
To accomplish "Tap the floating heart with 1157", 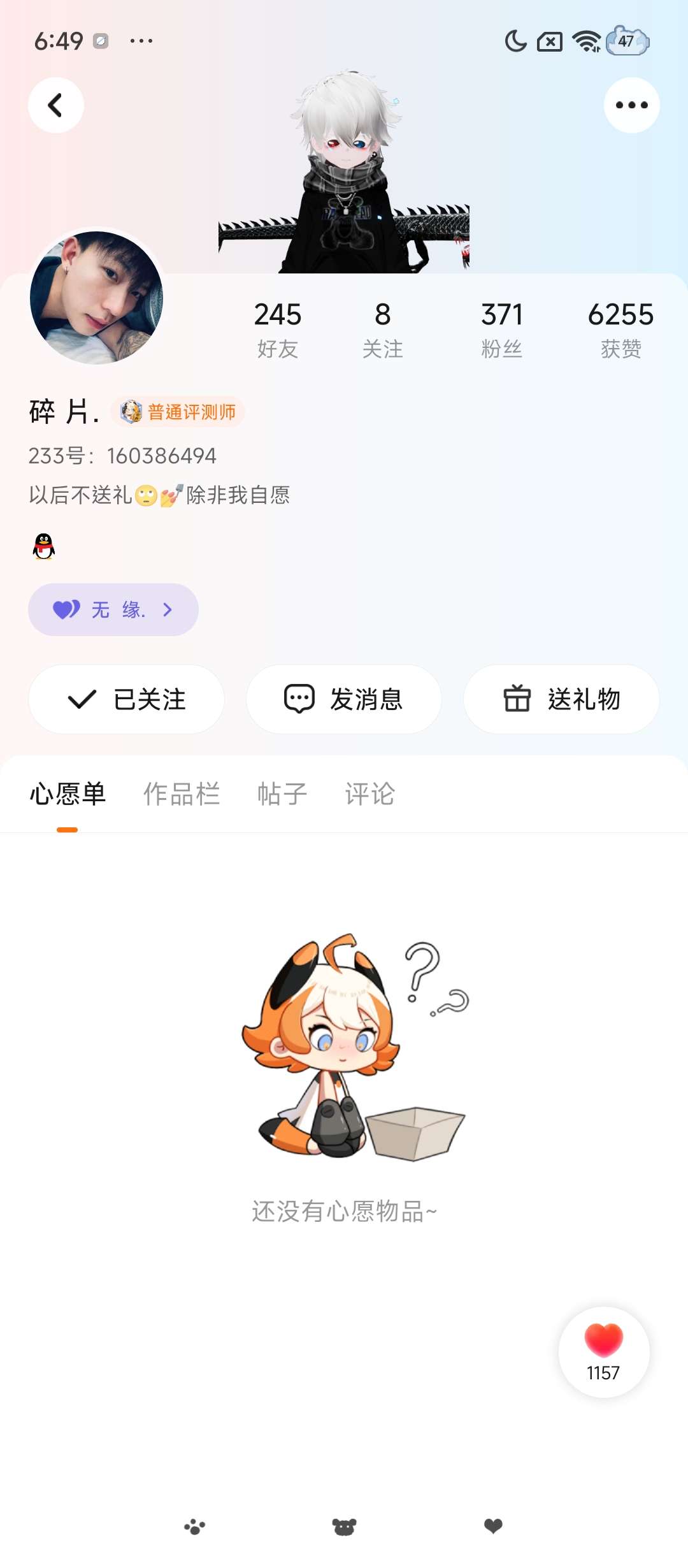I will point(603,1351).
